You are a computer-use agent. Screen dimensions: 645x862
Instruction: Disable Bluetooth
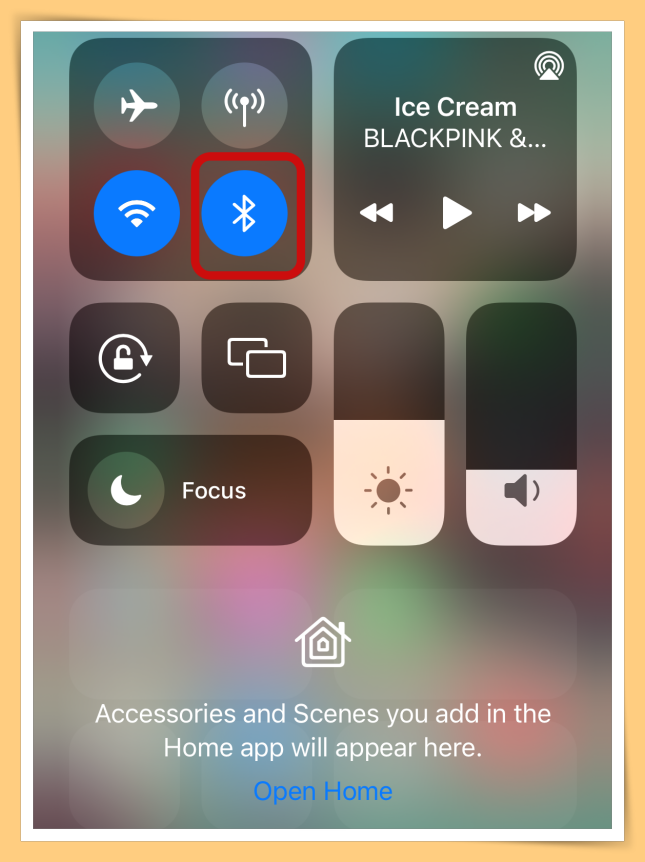244,214
